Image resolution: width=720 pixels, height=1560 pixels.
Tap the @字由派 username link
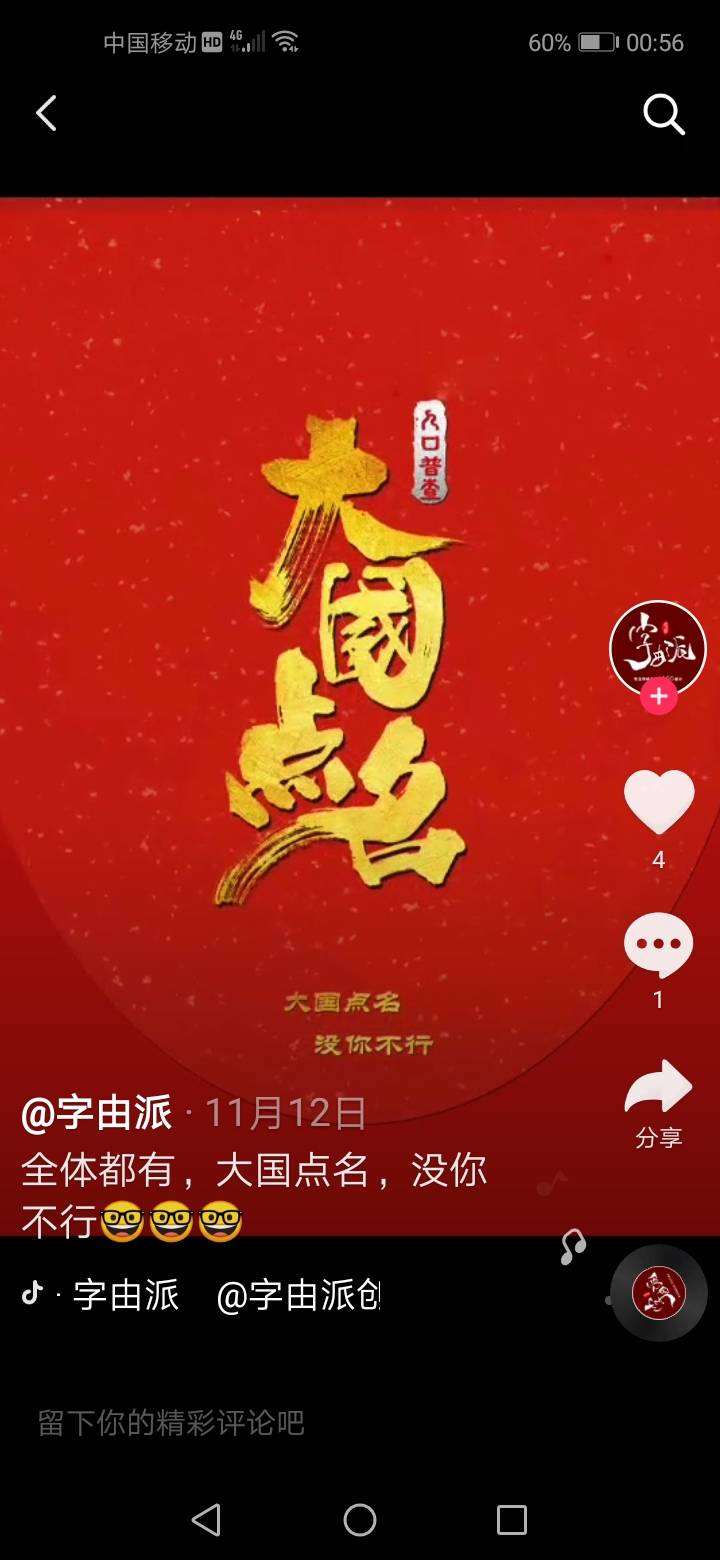[97, 1113]
